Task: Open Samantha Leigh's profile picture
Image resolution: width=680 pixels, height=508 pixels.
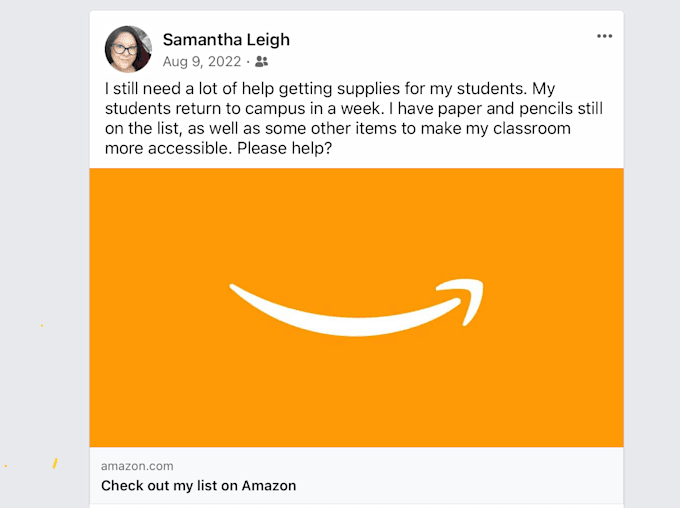Action: (128, 49)
